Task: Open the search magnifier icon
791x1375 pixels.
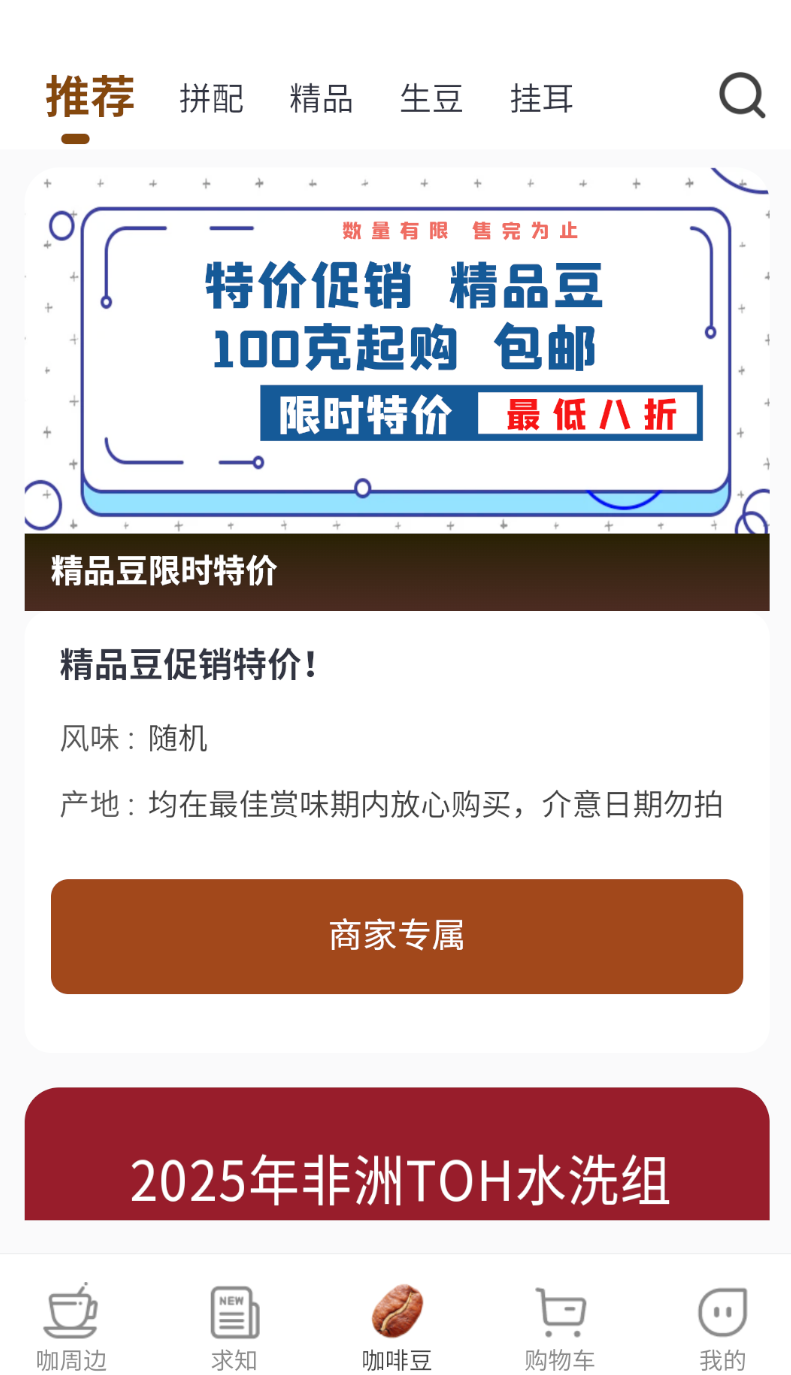Action: [742, 97]
